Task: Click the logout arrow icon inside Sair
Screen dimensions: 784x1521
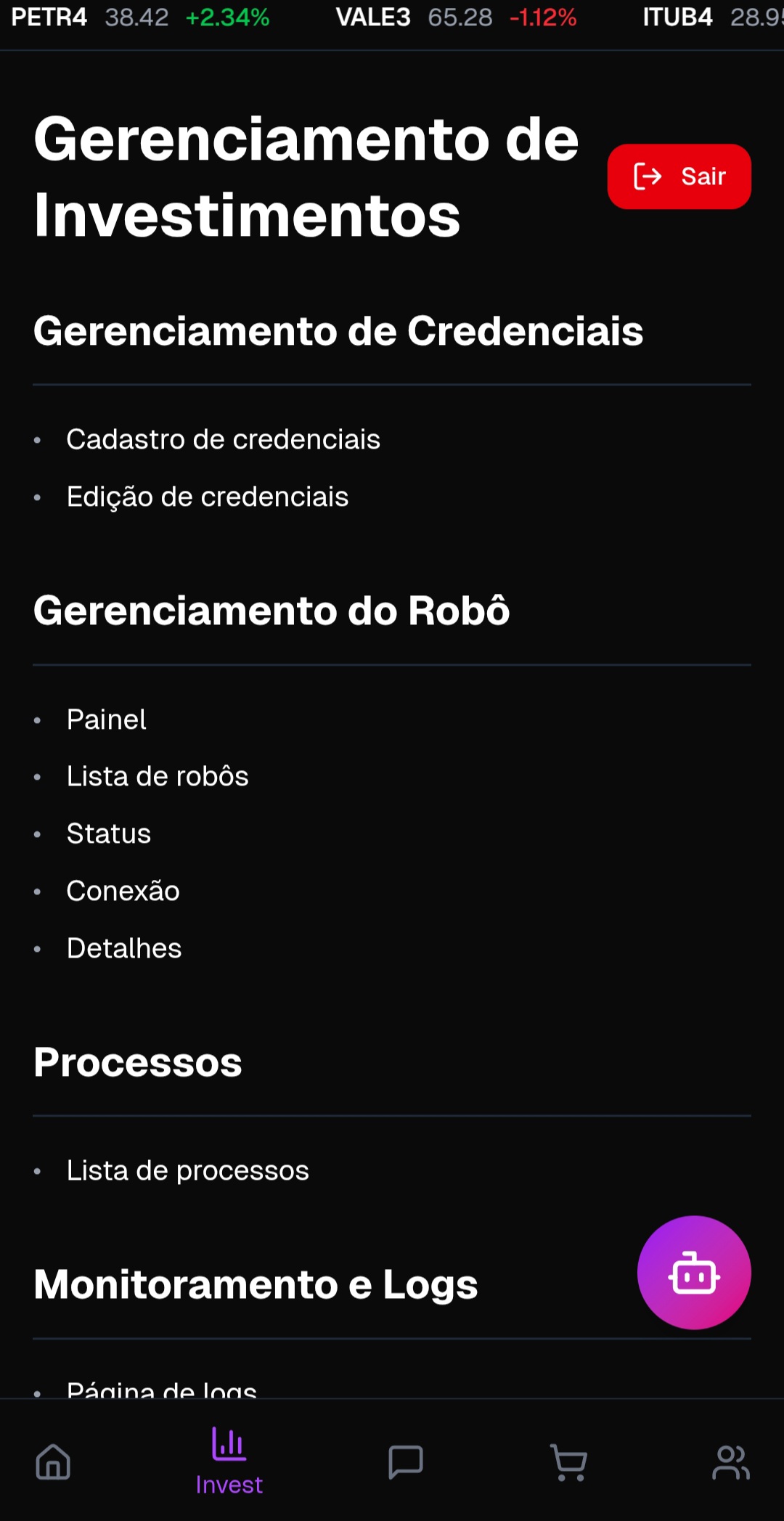Action: point(648,176)
